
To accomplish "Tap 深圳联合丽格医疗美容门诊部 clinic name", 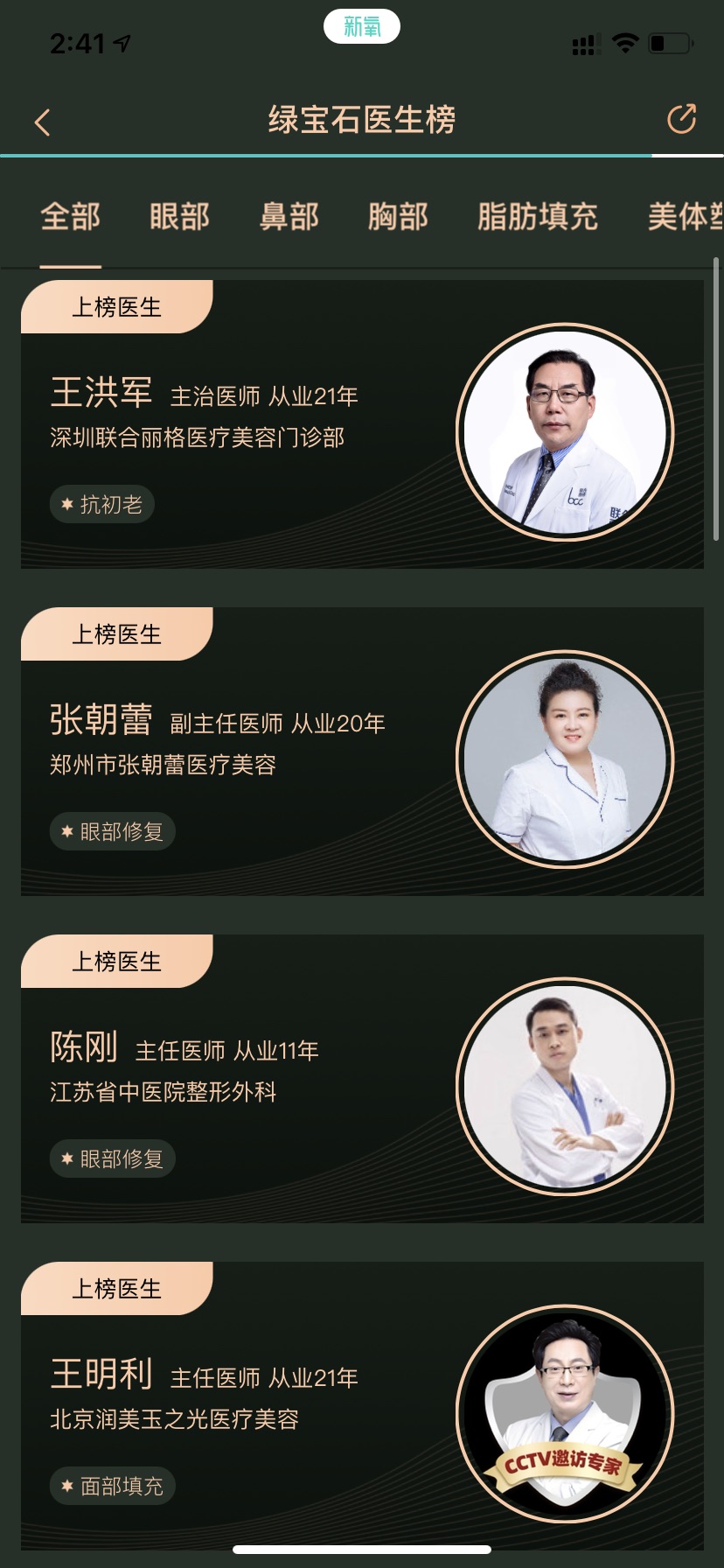I will tap(197, 438).
